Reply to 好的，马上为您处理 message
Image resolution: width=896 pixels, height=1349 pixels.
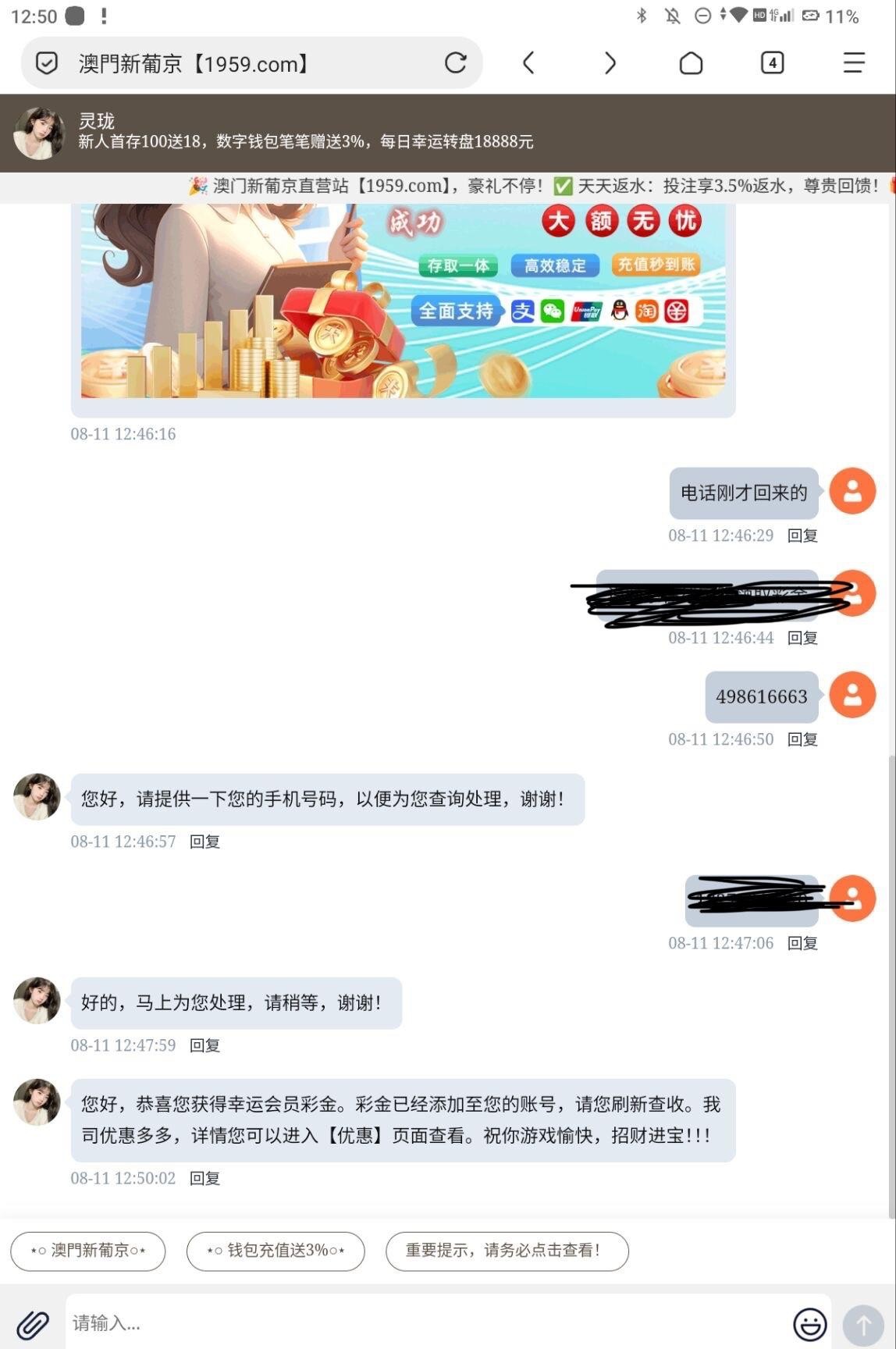coord(204,1045)
